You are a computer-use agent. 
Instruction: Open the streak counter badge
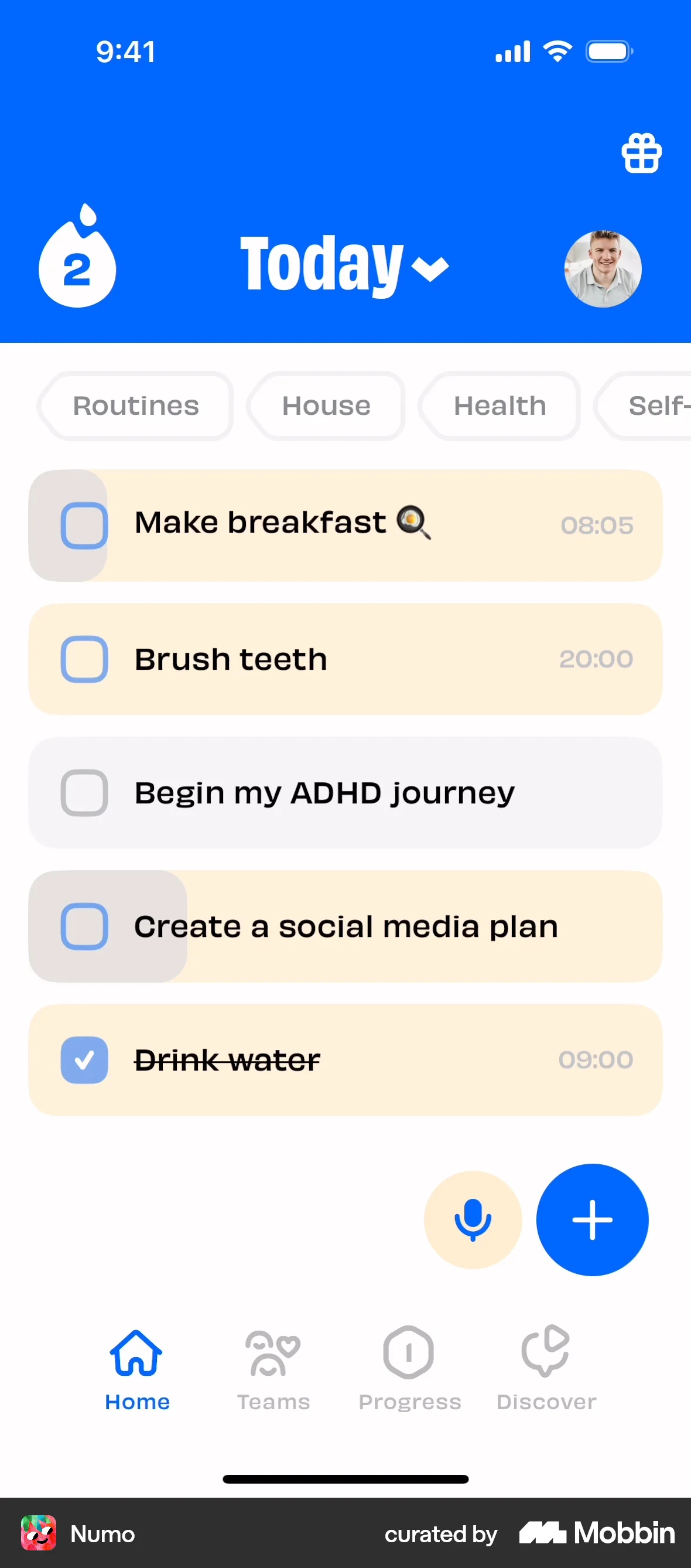tap(77, 262)
